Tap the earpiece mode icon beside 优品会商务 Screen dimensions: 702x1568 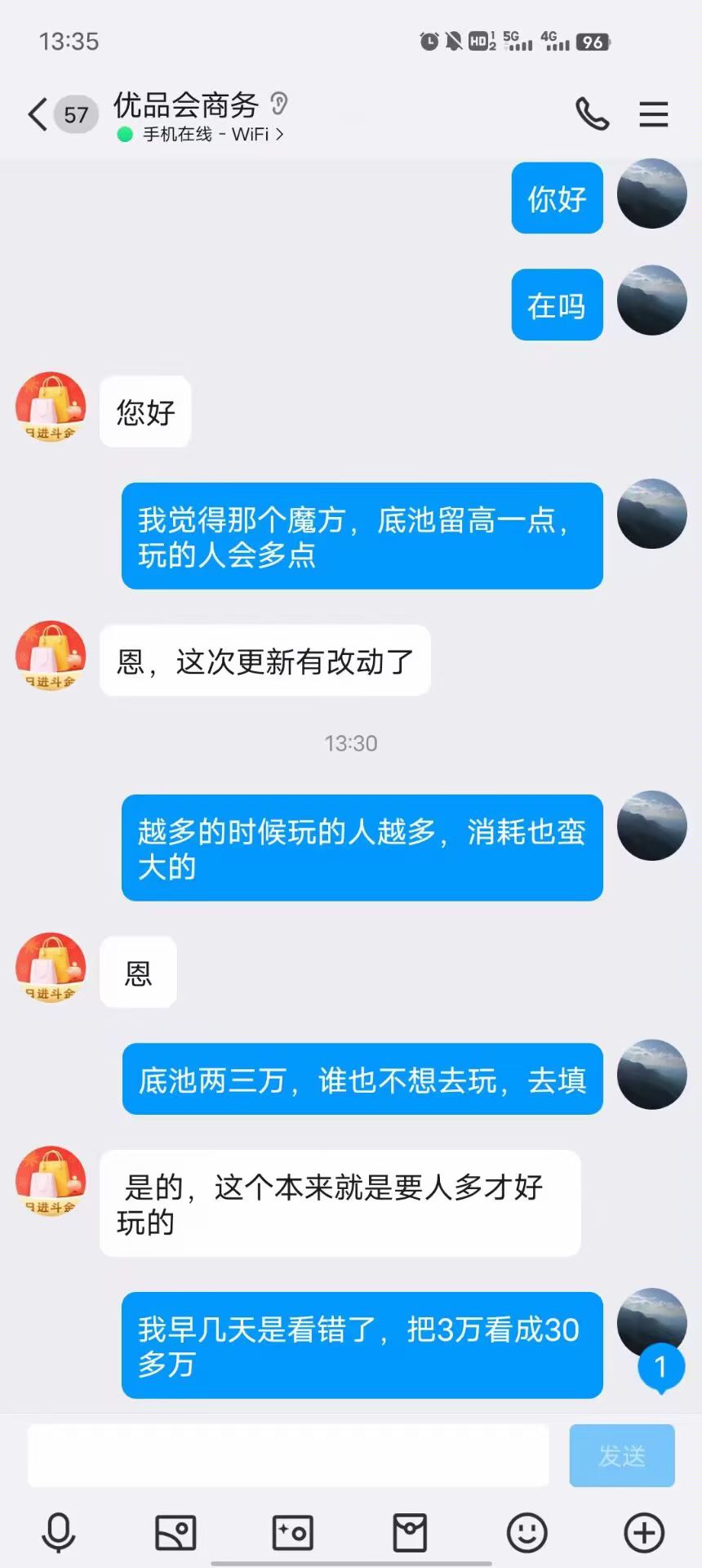(279, 104)
